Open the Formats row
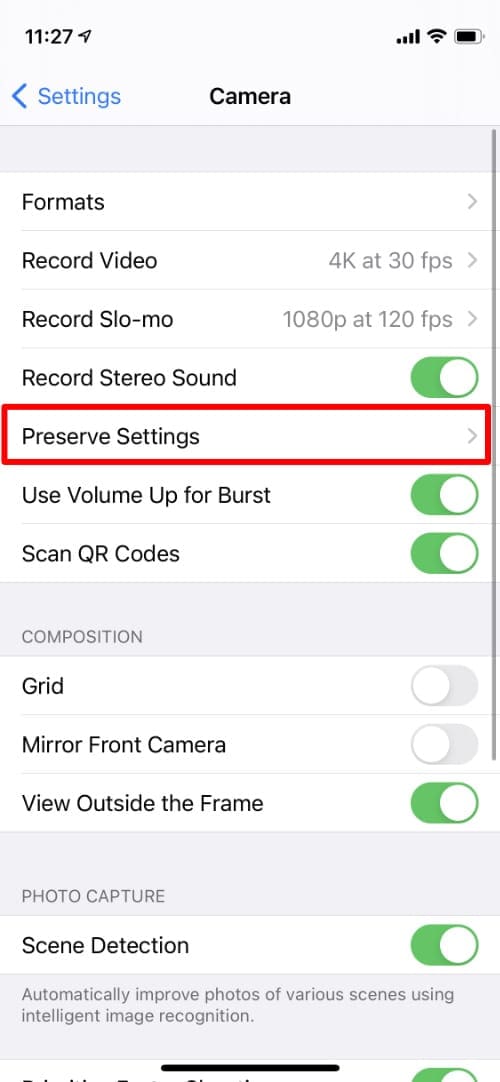The height and width of the screenshot is (1082, 500). [x=250, y=201]
